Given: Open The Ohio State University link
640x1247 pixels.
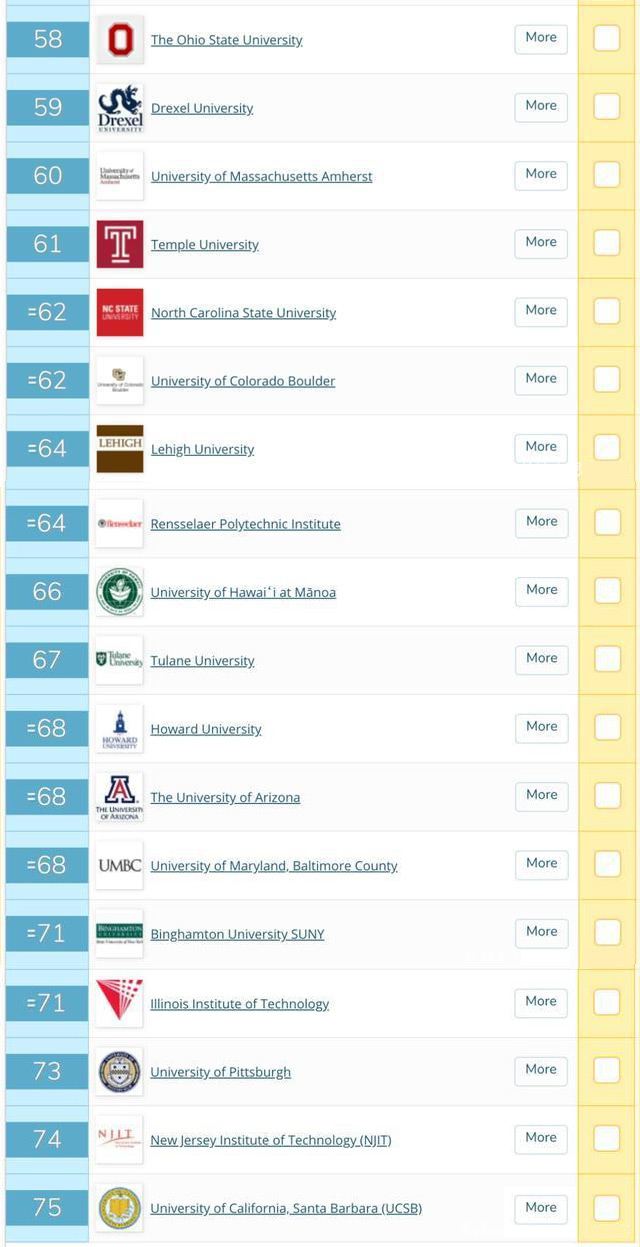Looking at the screenshot, I should [x=226, y=40].
